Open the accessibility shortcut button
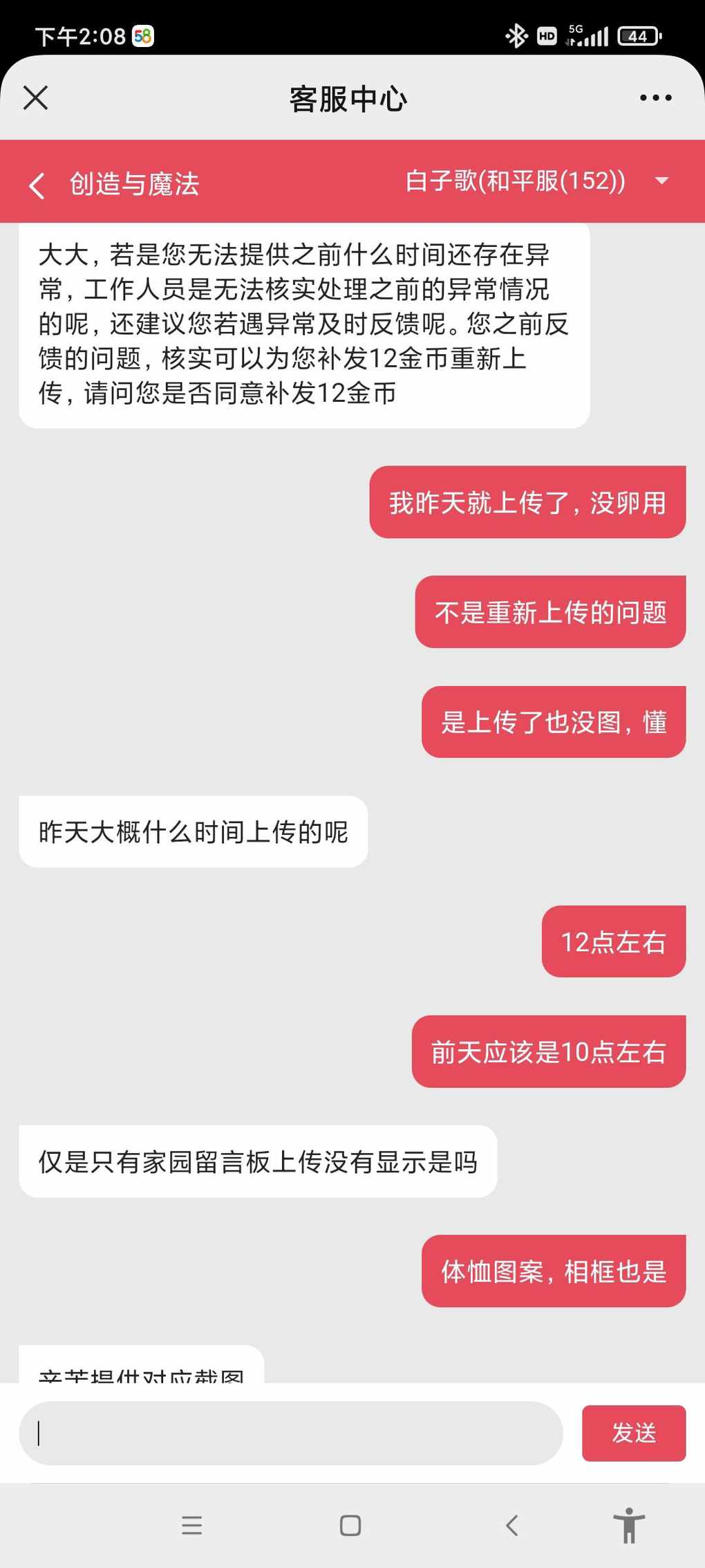The width and height of the screenshot is (705, 1568). coord(629,1525)
